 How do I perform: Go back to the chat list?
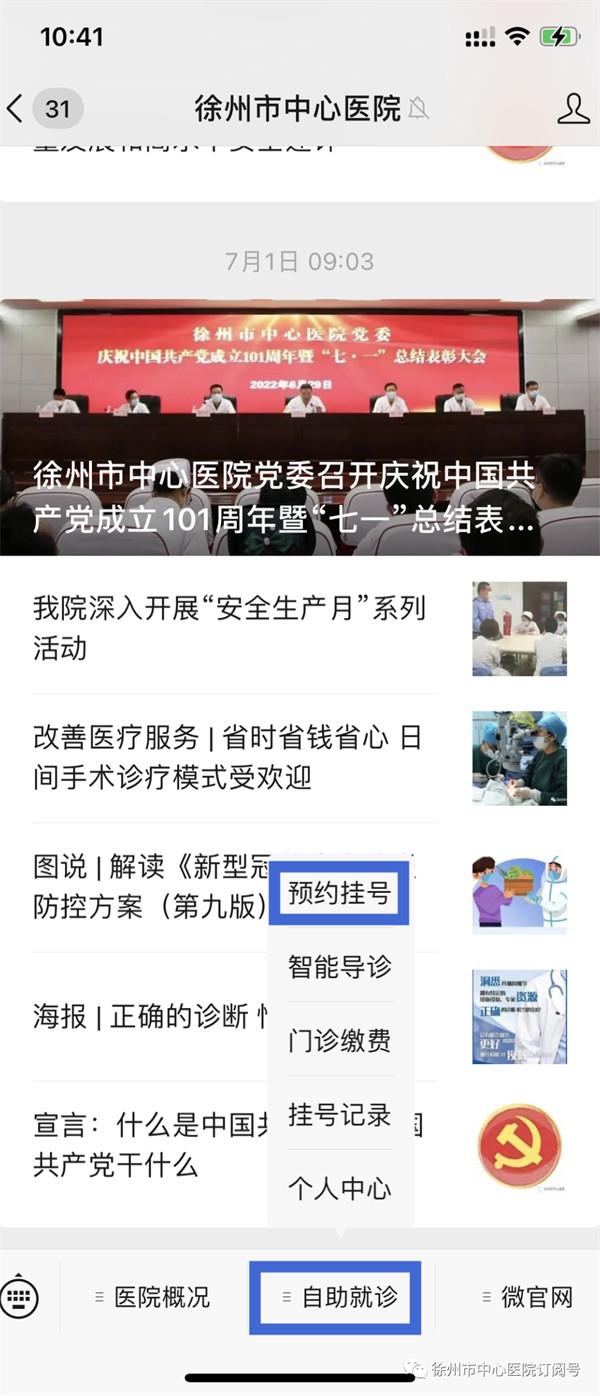(x=16, y=108)
